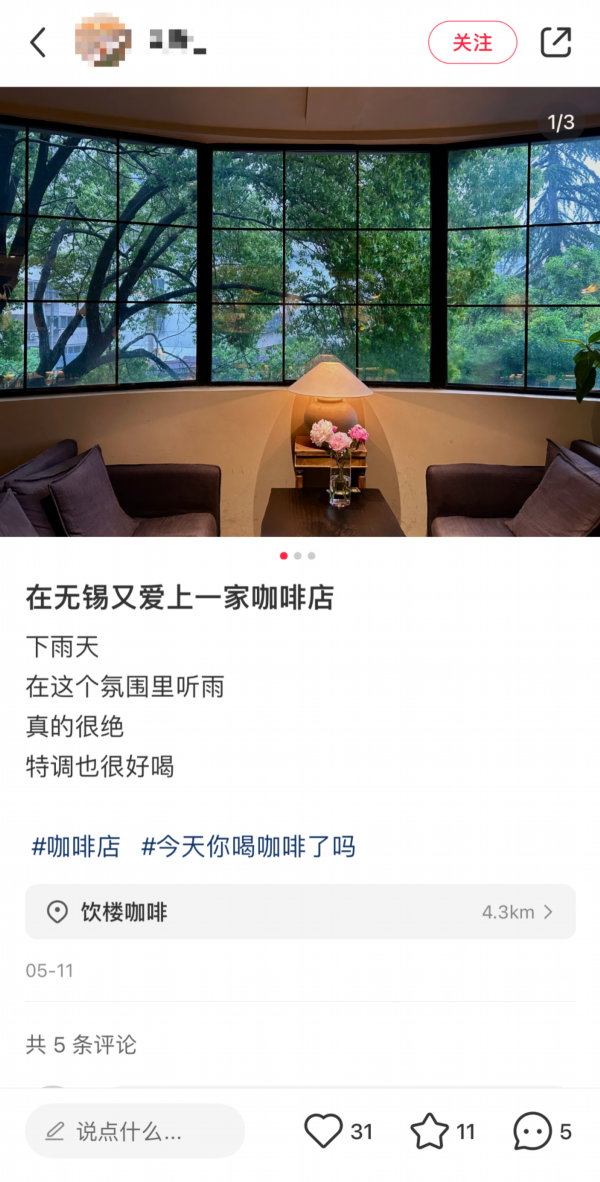600x1182 pixels.
Task: Like this post with the heart icon
Action: coord(323,1131)
